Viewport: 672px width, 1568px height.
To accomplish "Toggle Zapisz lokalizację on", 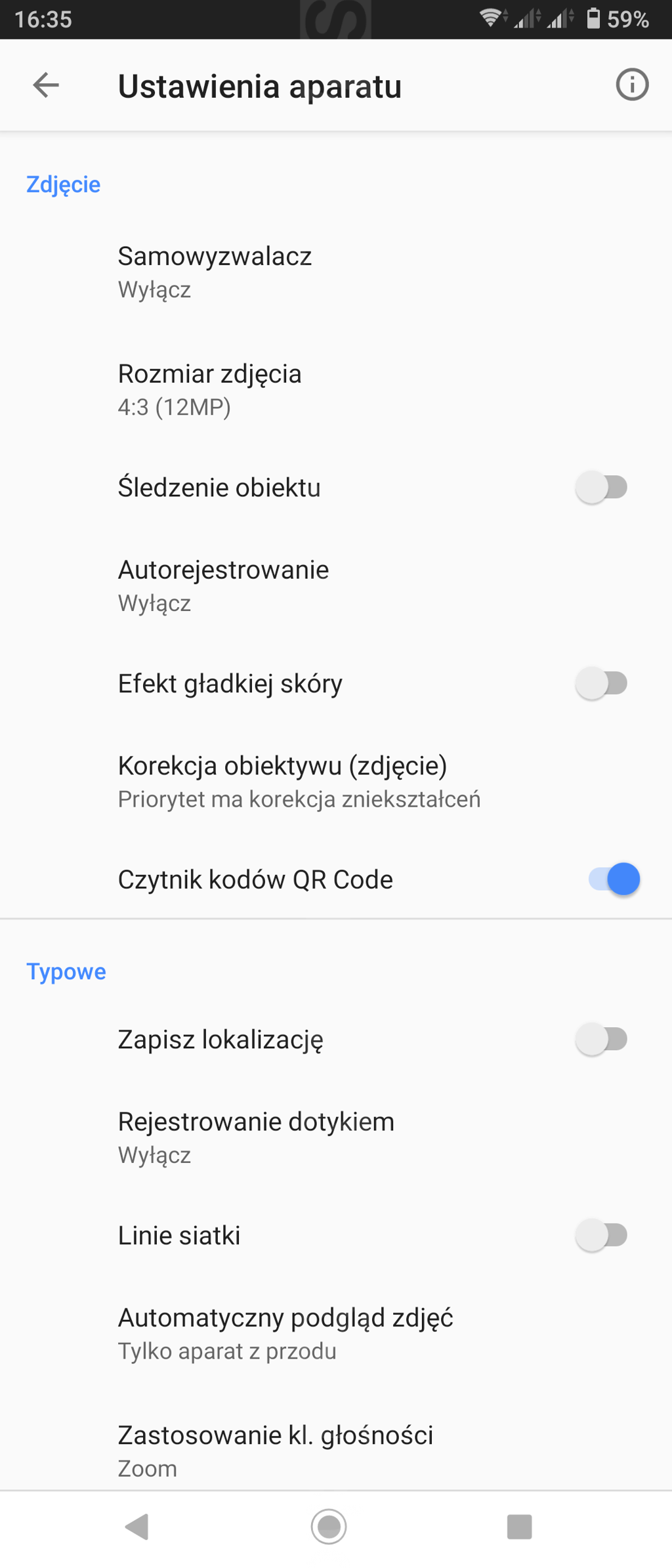I will click(601, 1040).
